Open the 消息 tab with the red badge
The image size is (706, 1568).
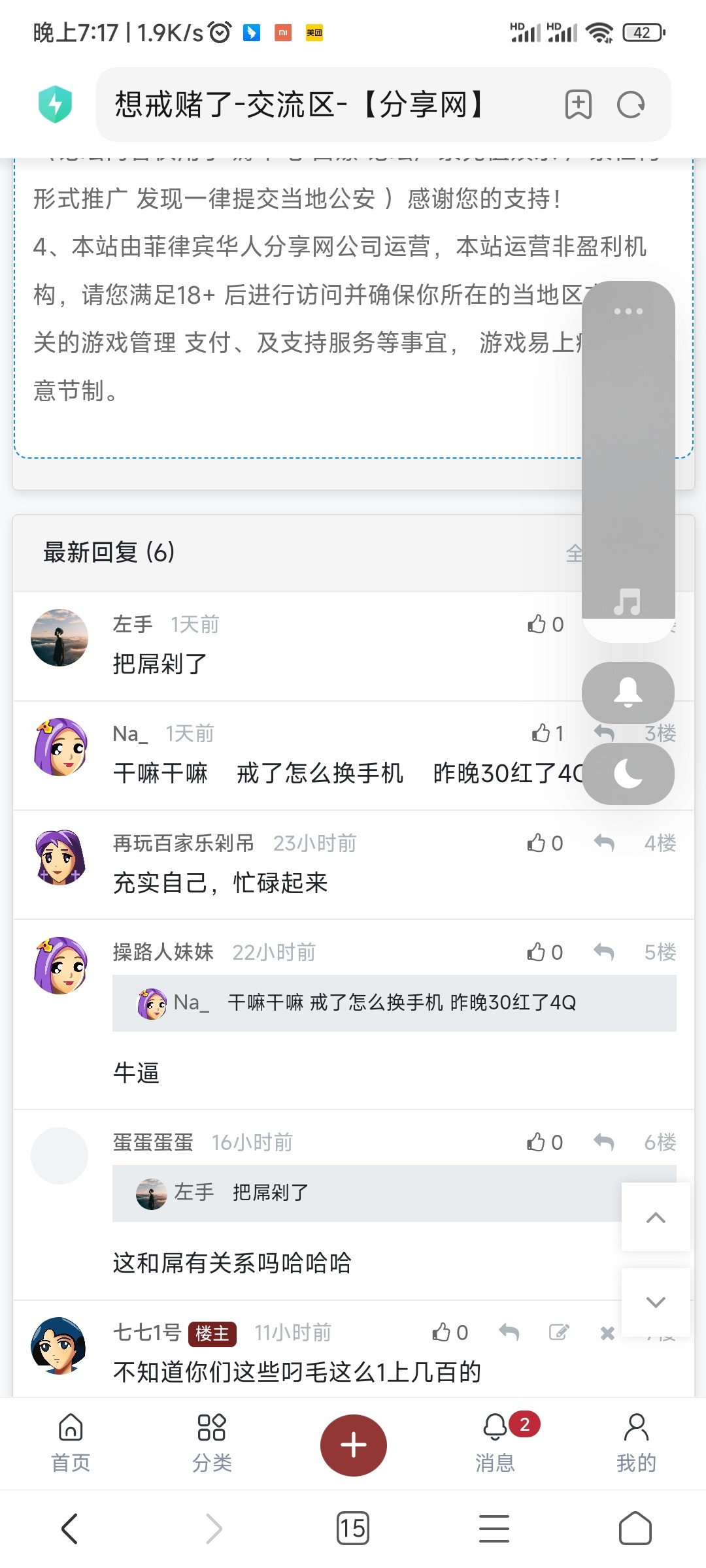pos(495,1444)
